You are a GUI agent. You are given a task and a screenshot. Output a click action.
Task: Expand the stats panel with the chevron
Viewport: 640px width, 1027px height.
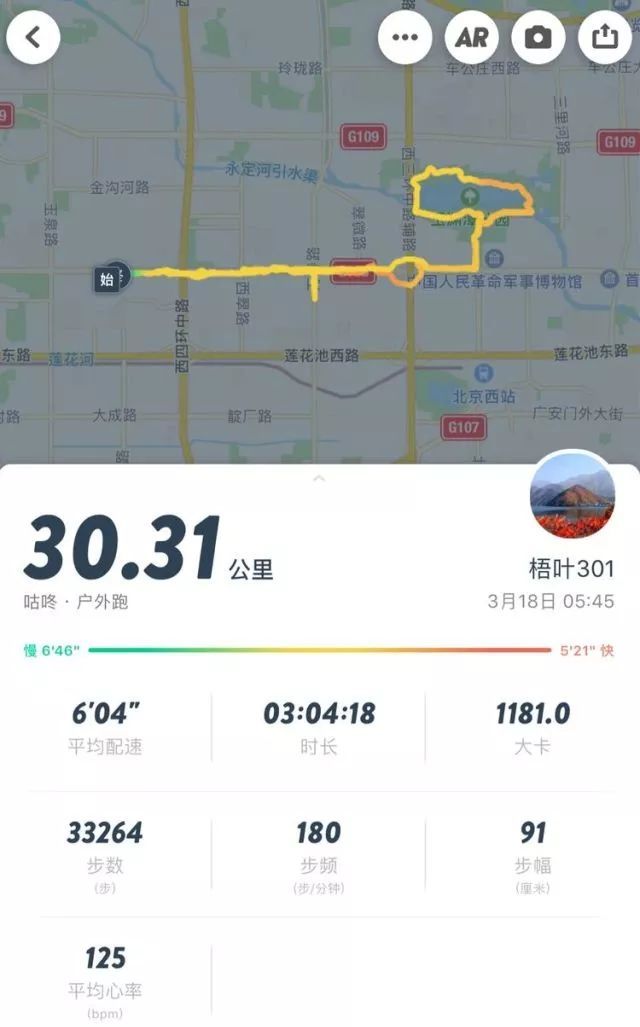[319, 479]
